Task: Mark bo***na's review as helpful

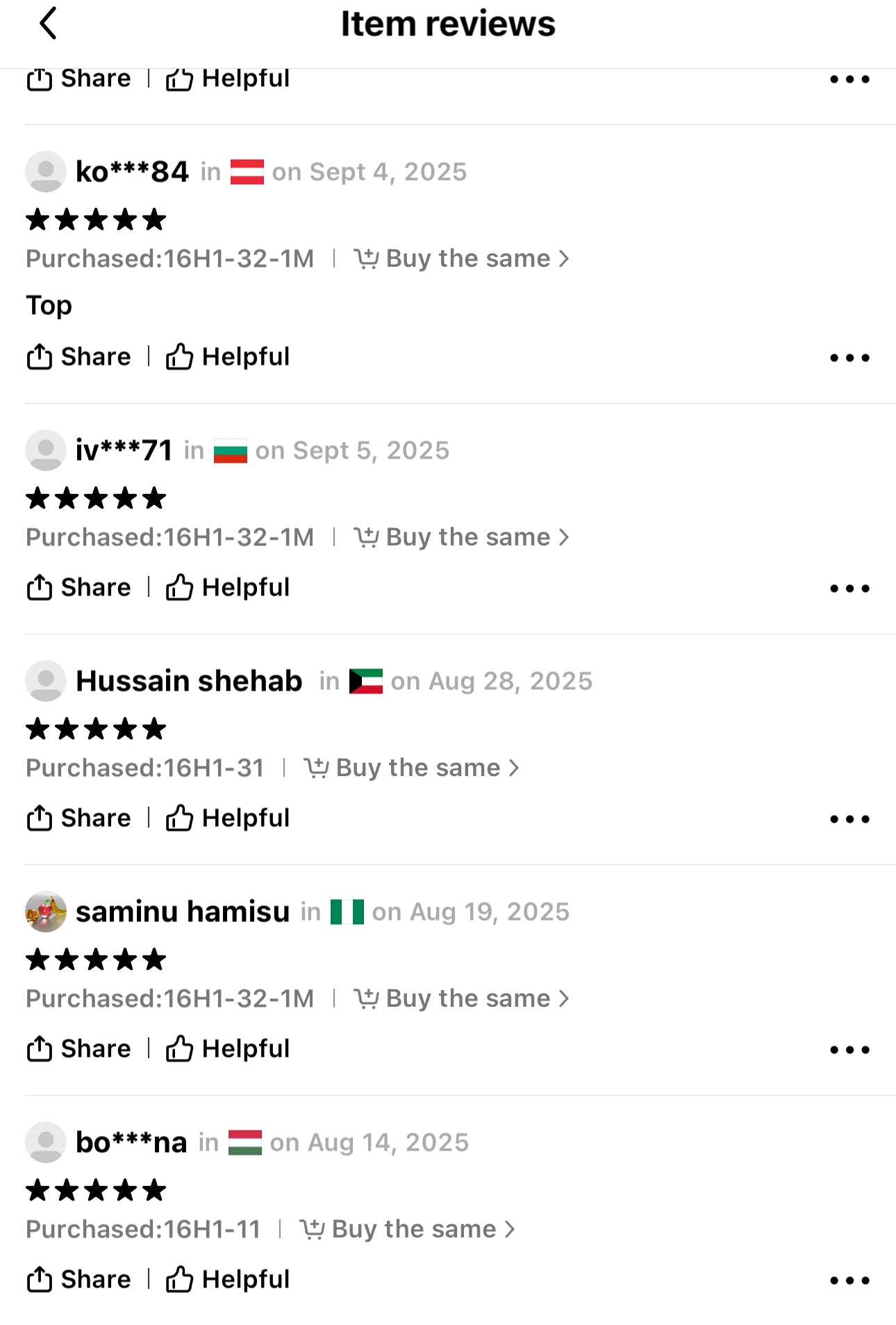Action: click(x=228, y=1280)
